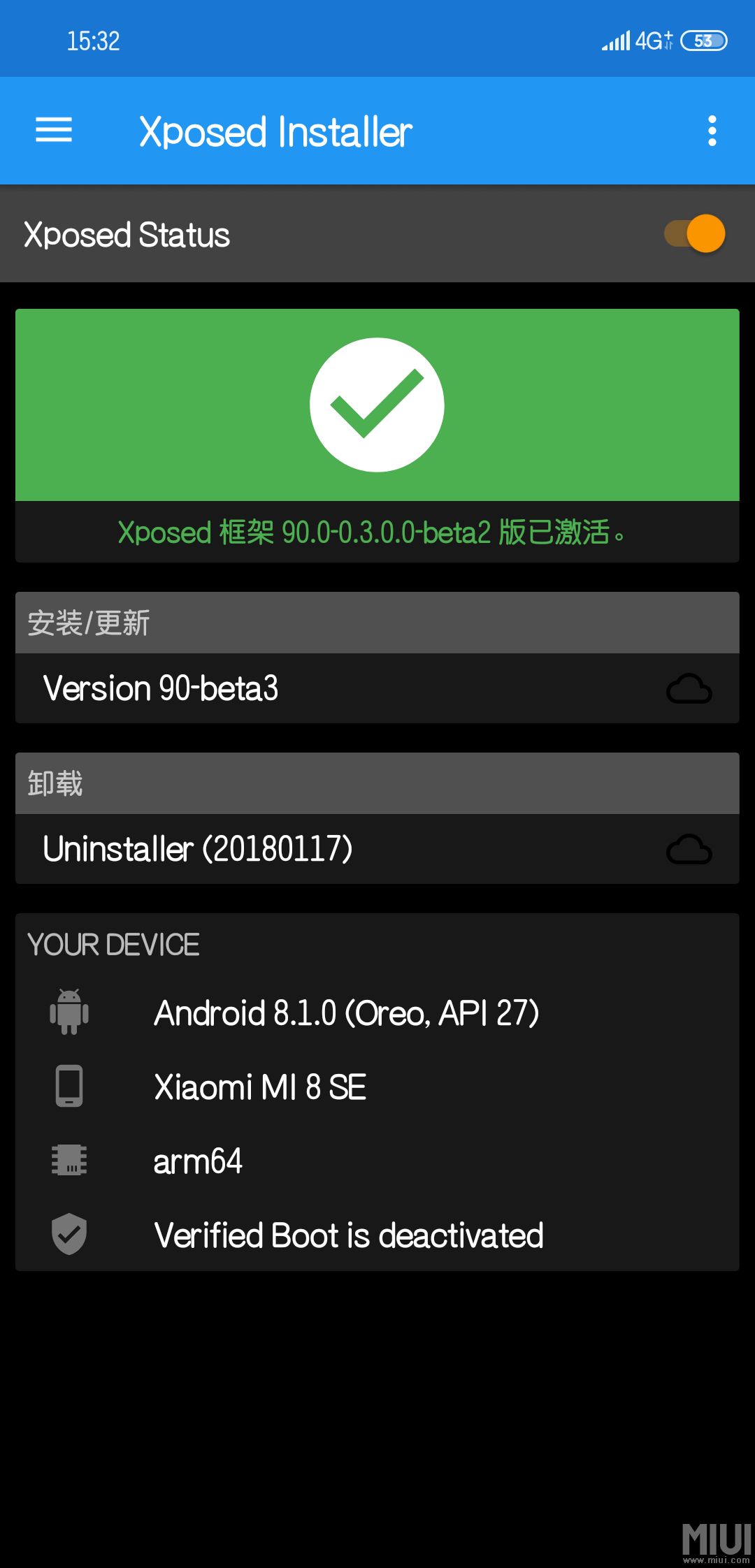Click the shield icon for Verified Boot
The width and height of the screenshot is (755, 1568).
pyautogui.click(x=68, y=1235)
